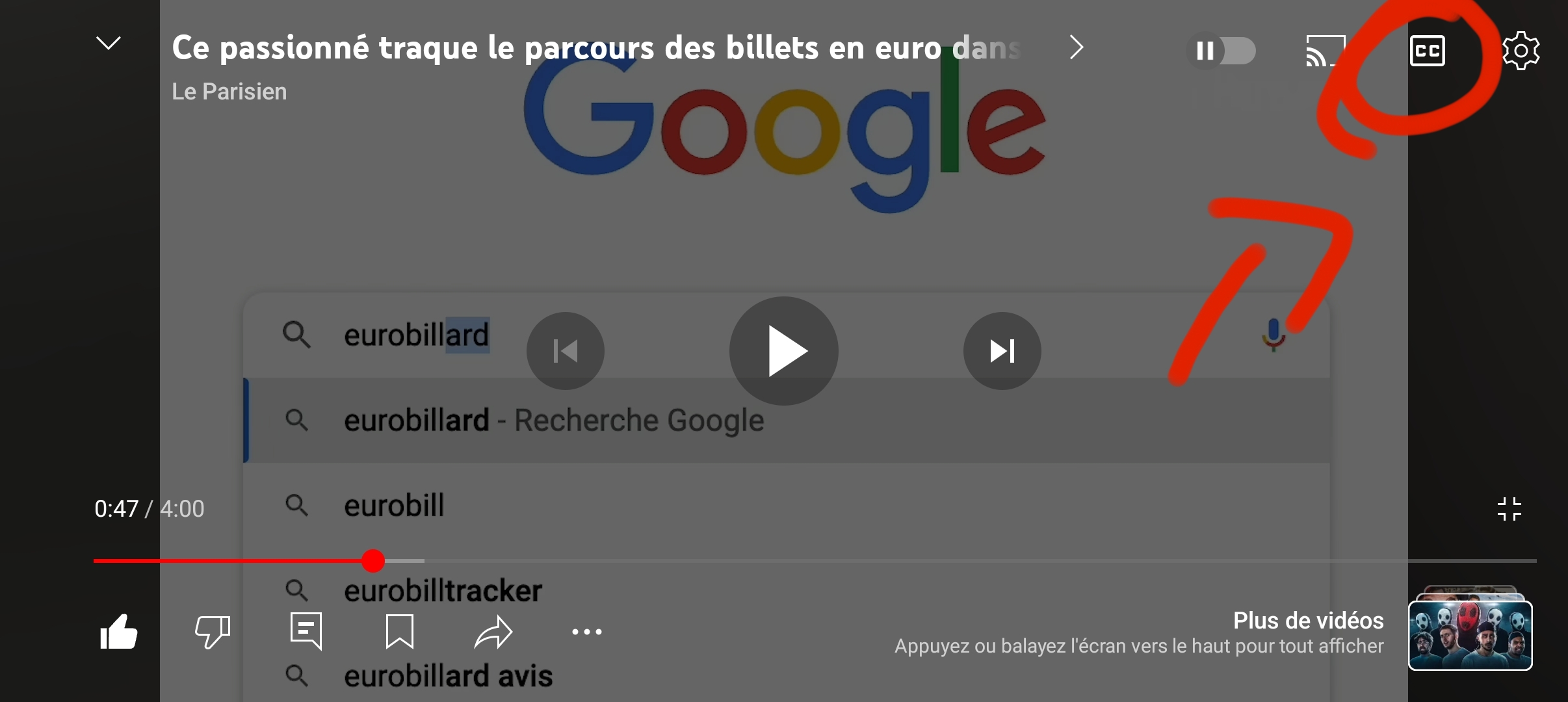This screenshot has height=702, width=1568.
Task: Share this video
Action: [x=493, y=632]
